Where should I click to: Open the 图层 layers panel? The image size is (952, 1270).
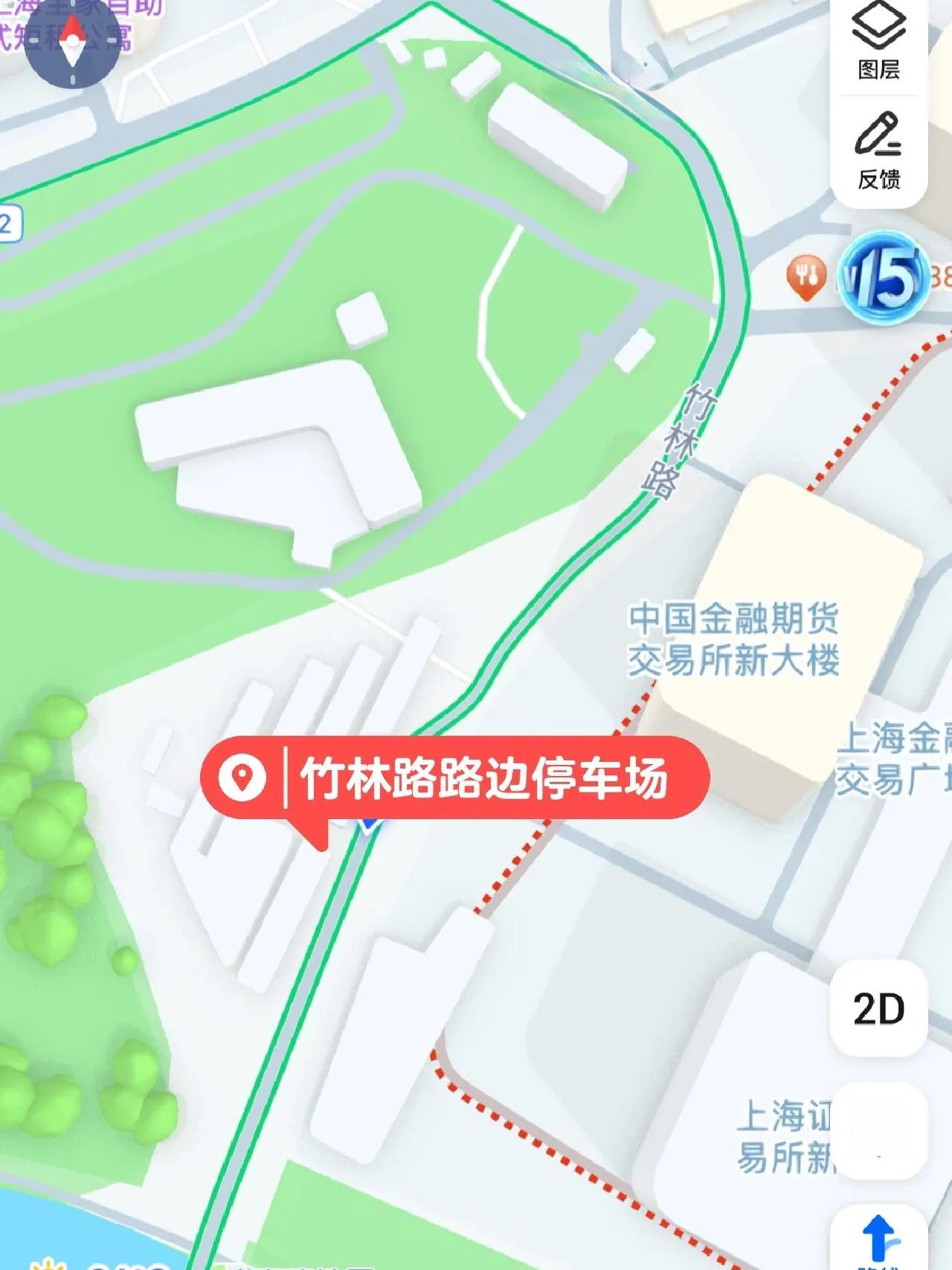pos(878,42)
